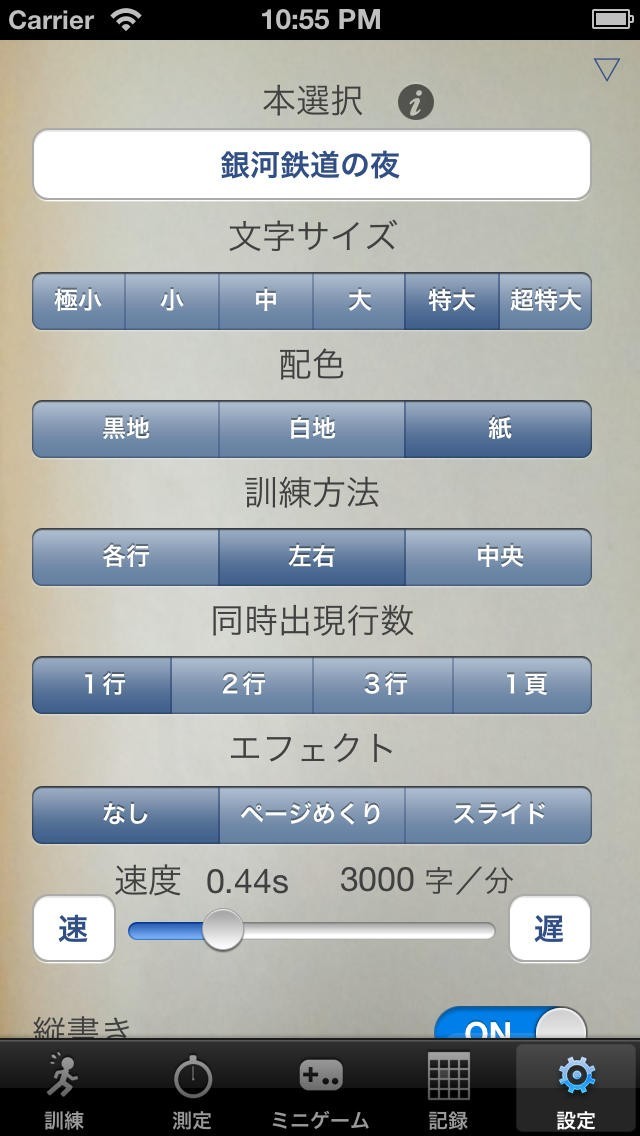
Task: Go to the 訓練 tab
Action: tap(63, 1091)
